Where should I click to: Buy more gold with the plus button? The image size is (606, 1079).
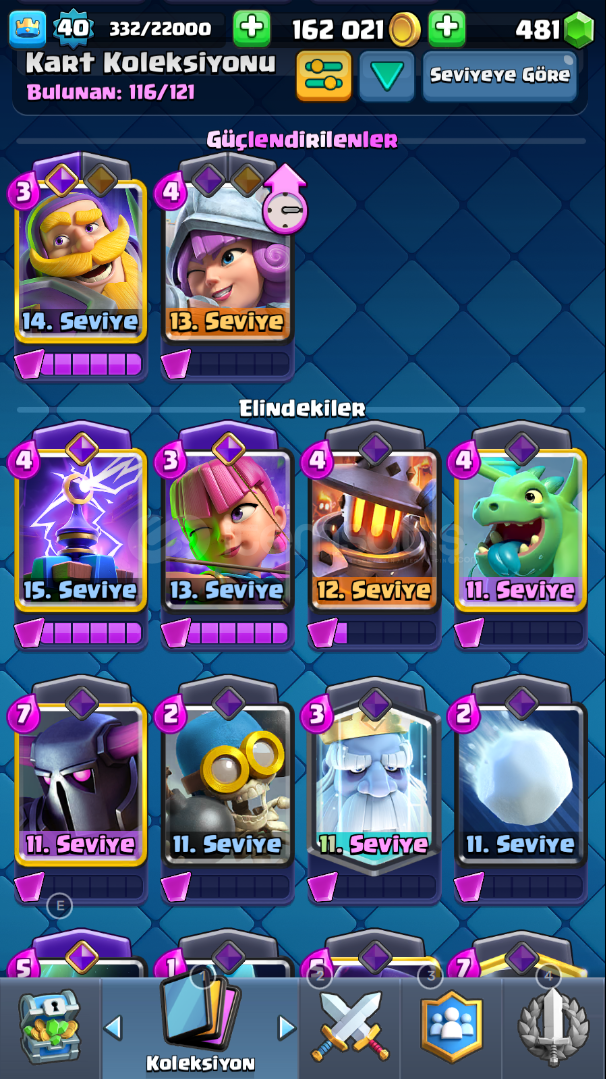(x=447, y=28)
